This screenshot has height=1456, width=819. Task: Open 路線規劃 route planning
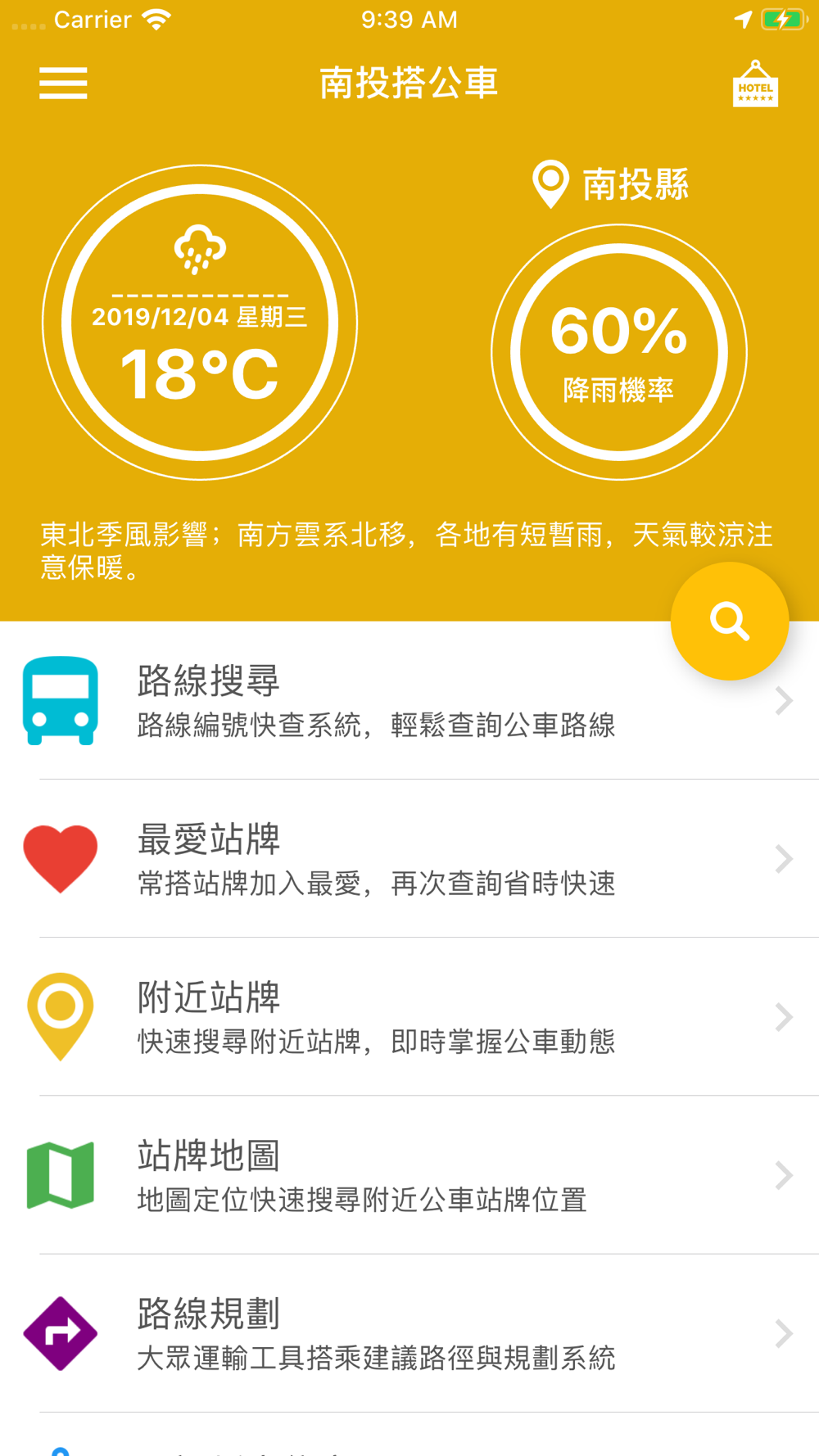[x=409, y=1332]
